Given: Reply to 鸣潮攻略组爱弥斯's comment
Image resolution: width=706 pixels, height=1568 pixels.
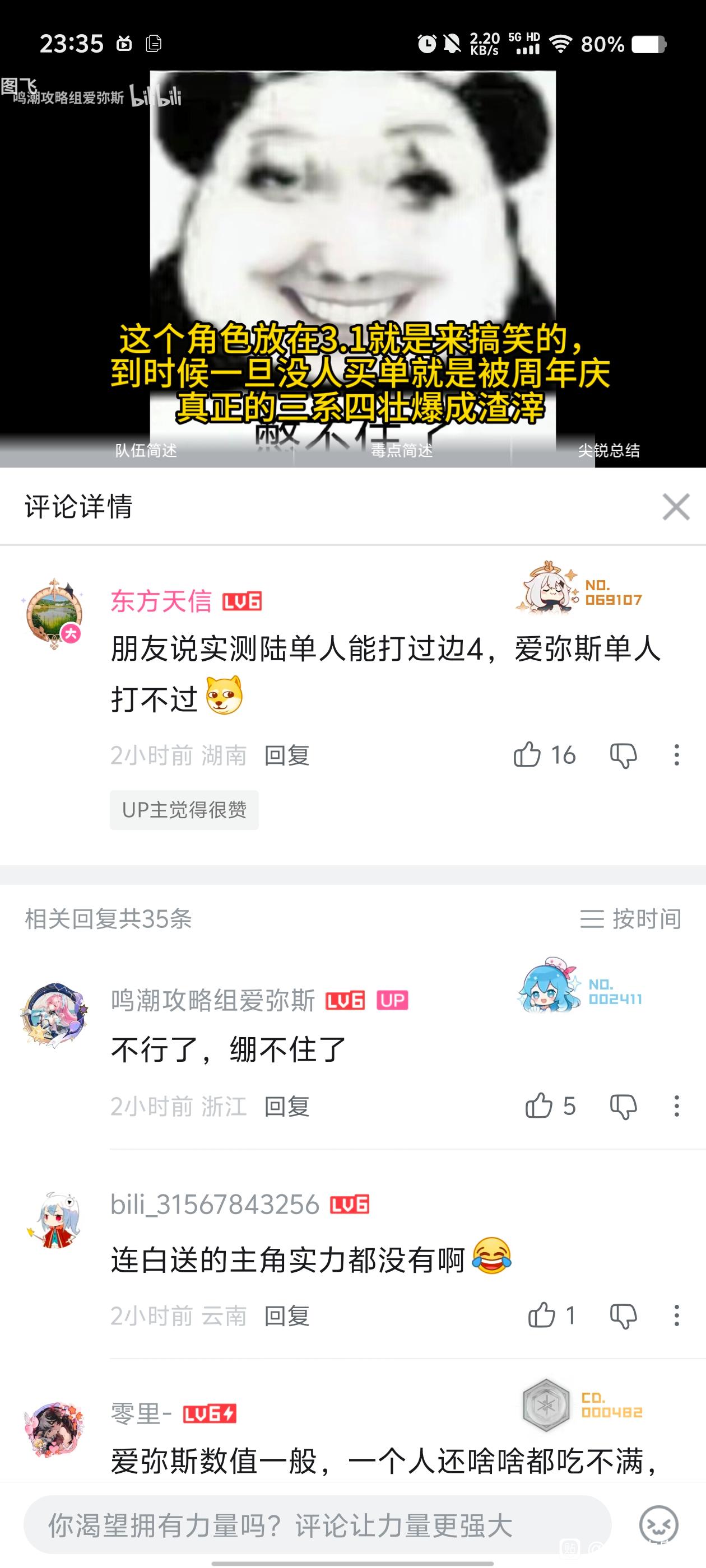Looking at the screenshot, I should [287, 1106].
